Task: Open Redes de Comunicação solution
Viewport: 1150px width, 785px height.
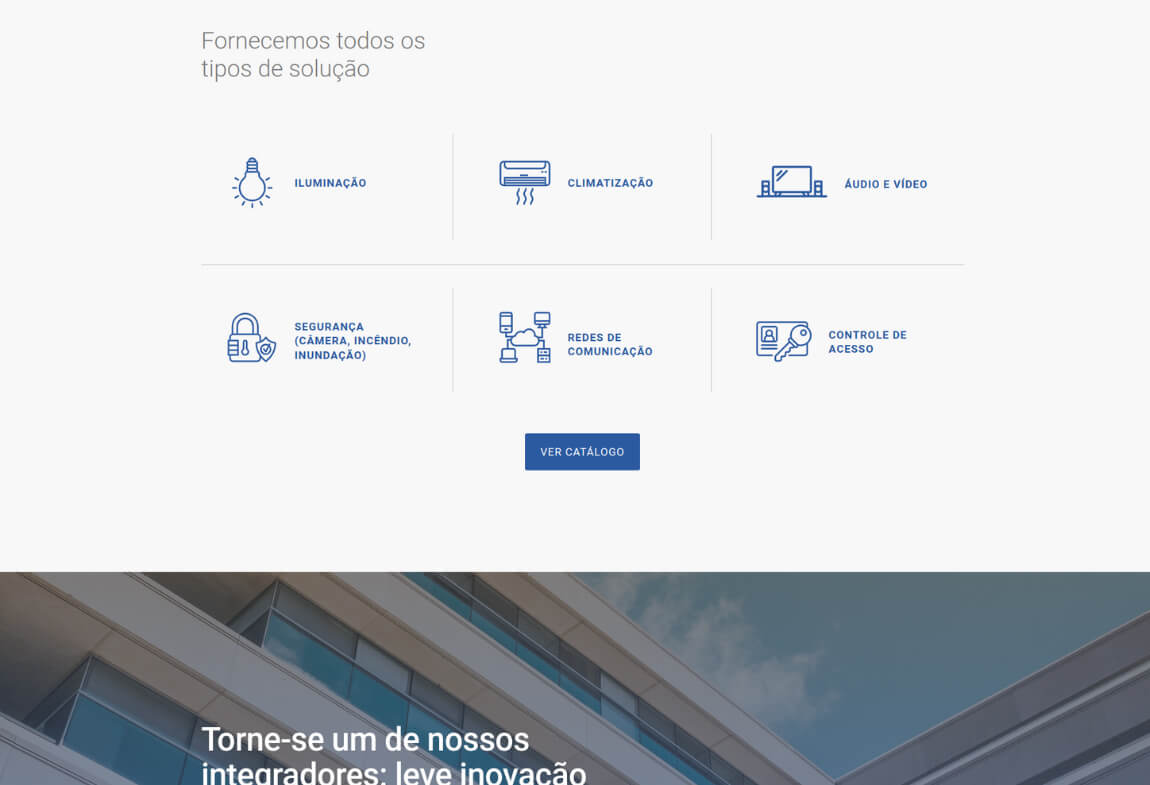Action: (x=609, y=344)
